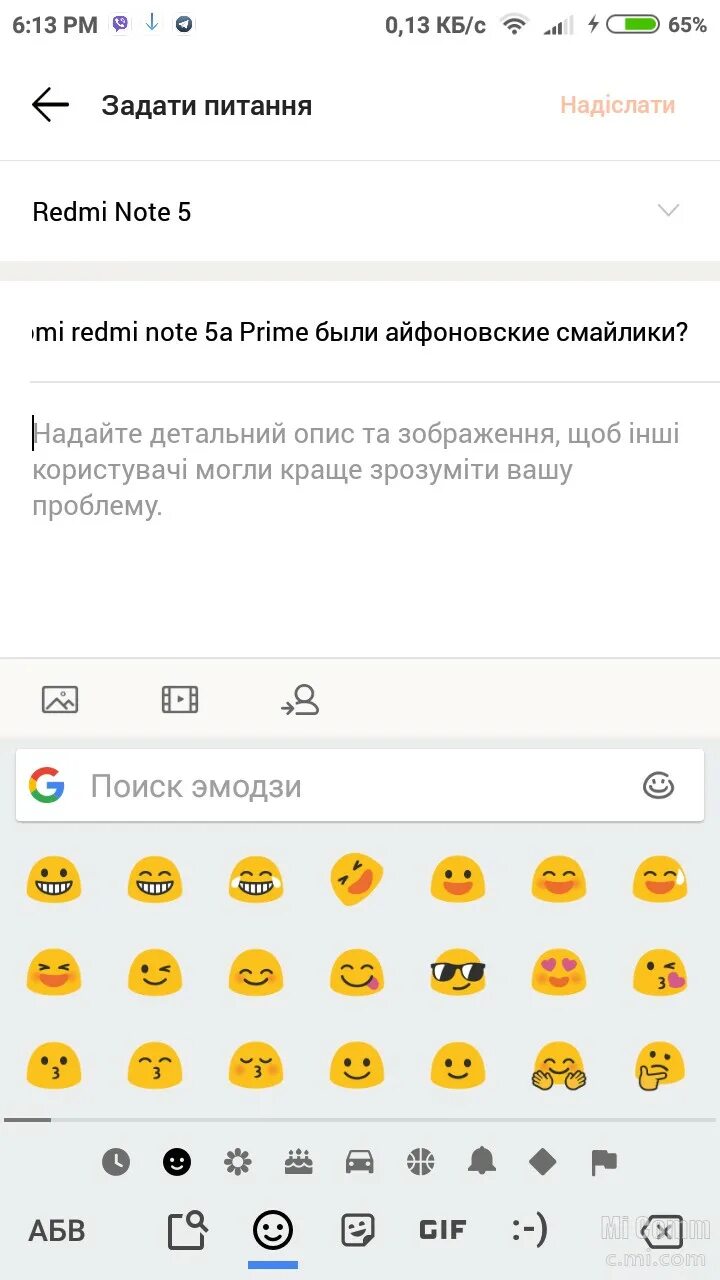Screen dimensions: 720x1280
Task: Open the food and drink emoji category
Action: (297, 1162)
